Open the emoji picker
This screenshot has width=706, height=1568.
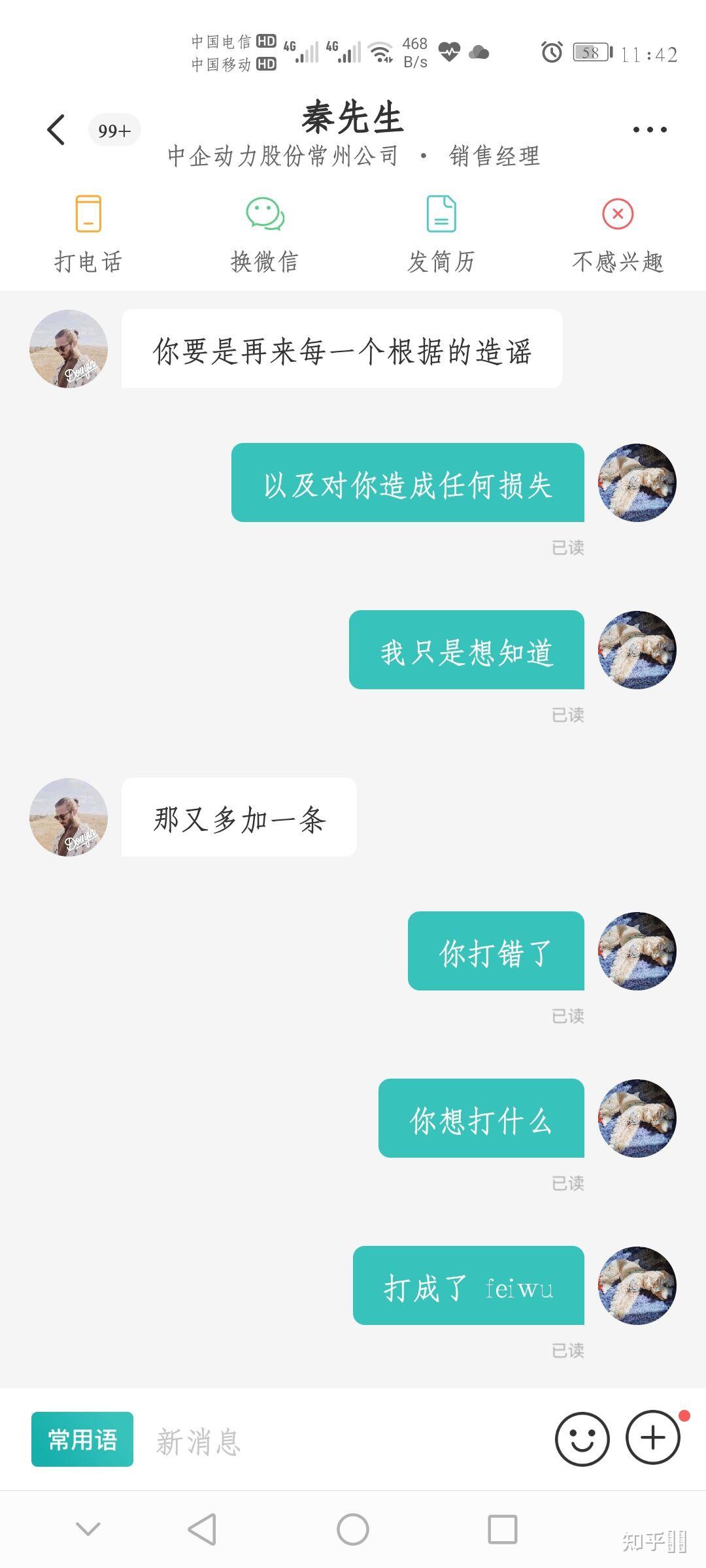[582, 1439]
